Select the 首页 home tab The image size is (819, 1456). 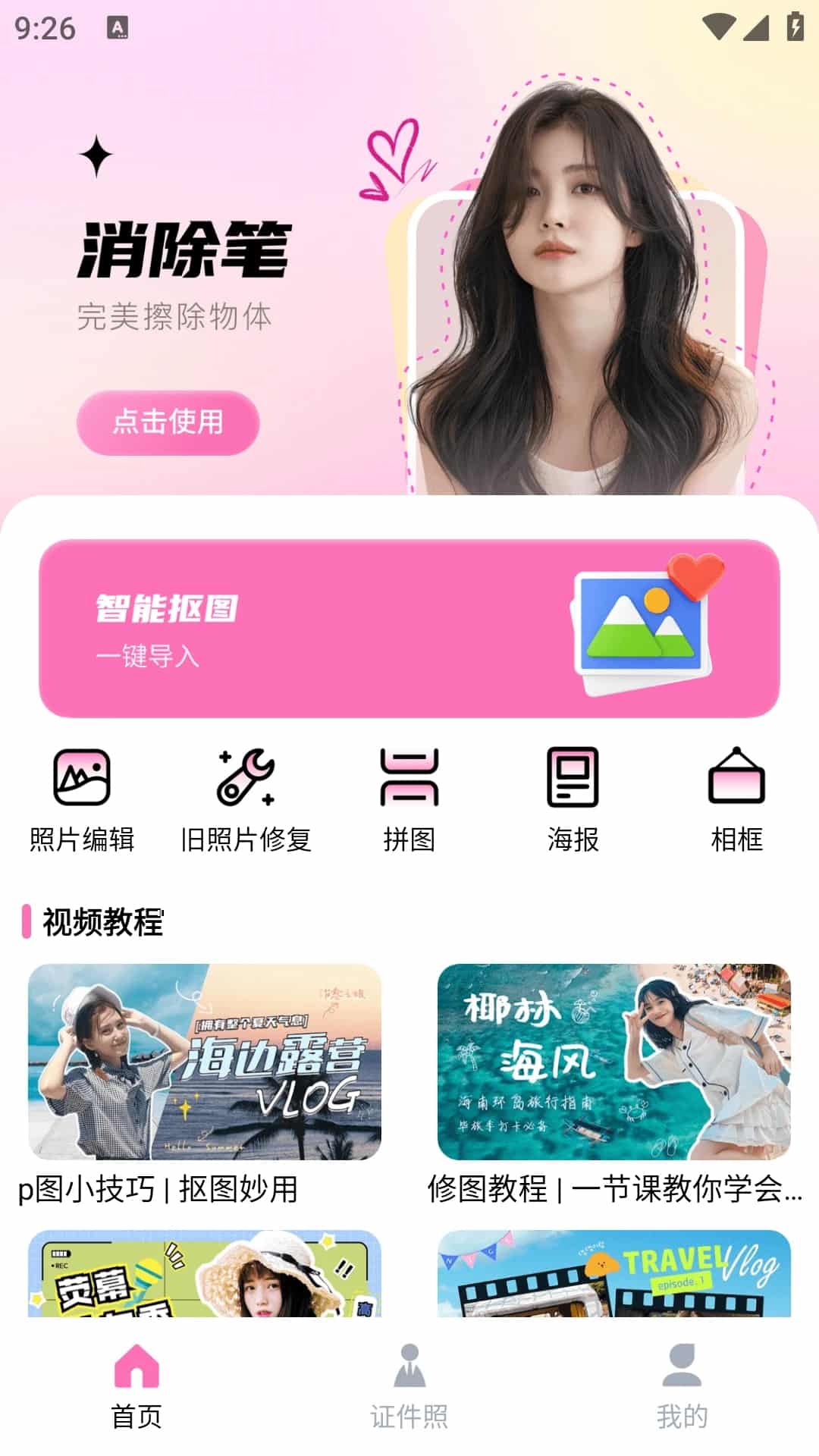pos(136,1386)
